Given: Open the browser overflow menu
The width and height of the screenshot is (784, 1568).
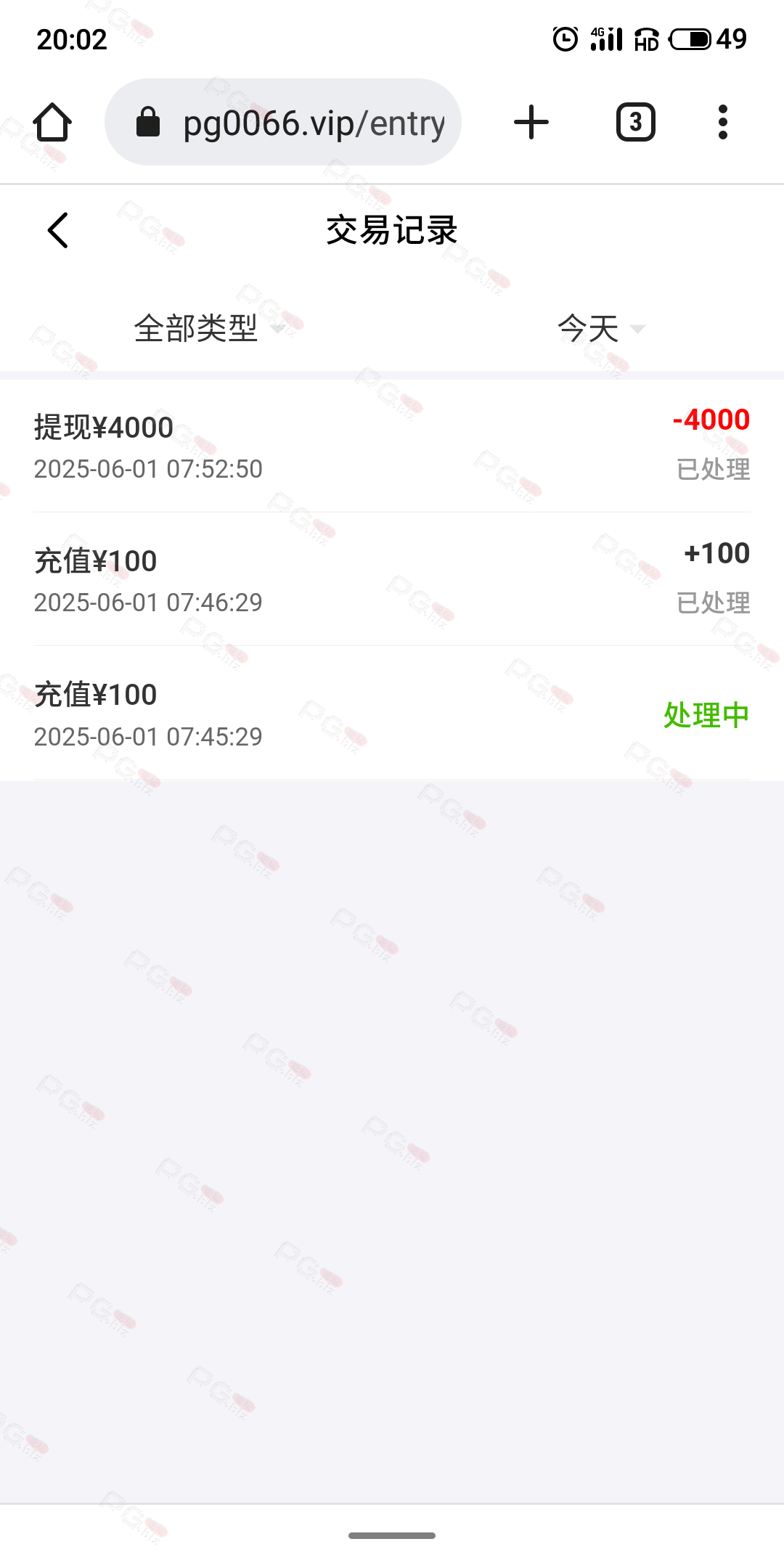Looking at the screenshot, I should 722,122.
